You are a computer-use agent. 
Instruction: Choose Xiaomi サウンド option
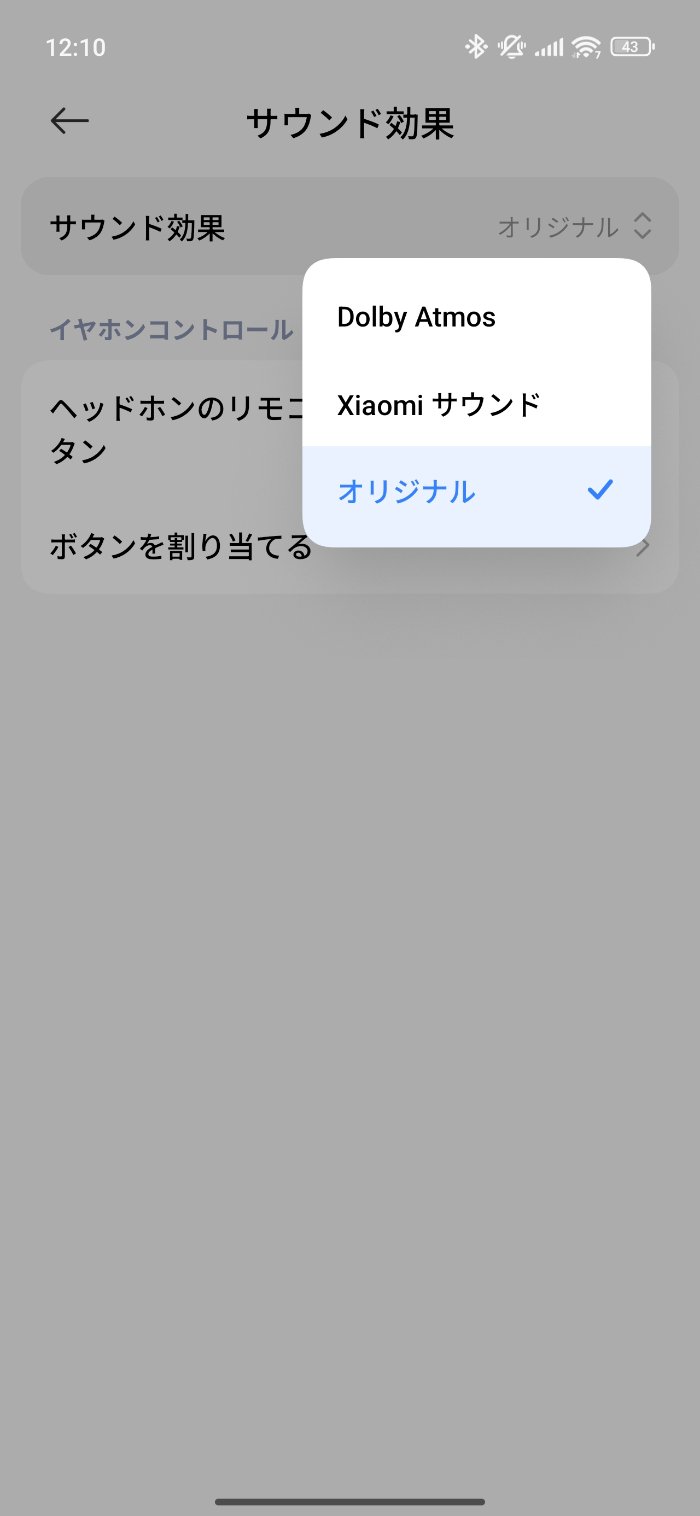[439, 405]
